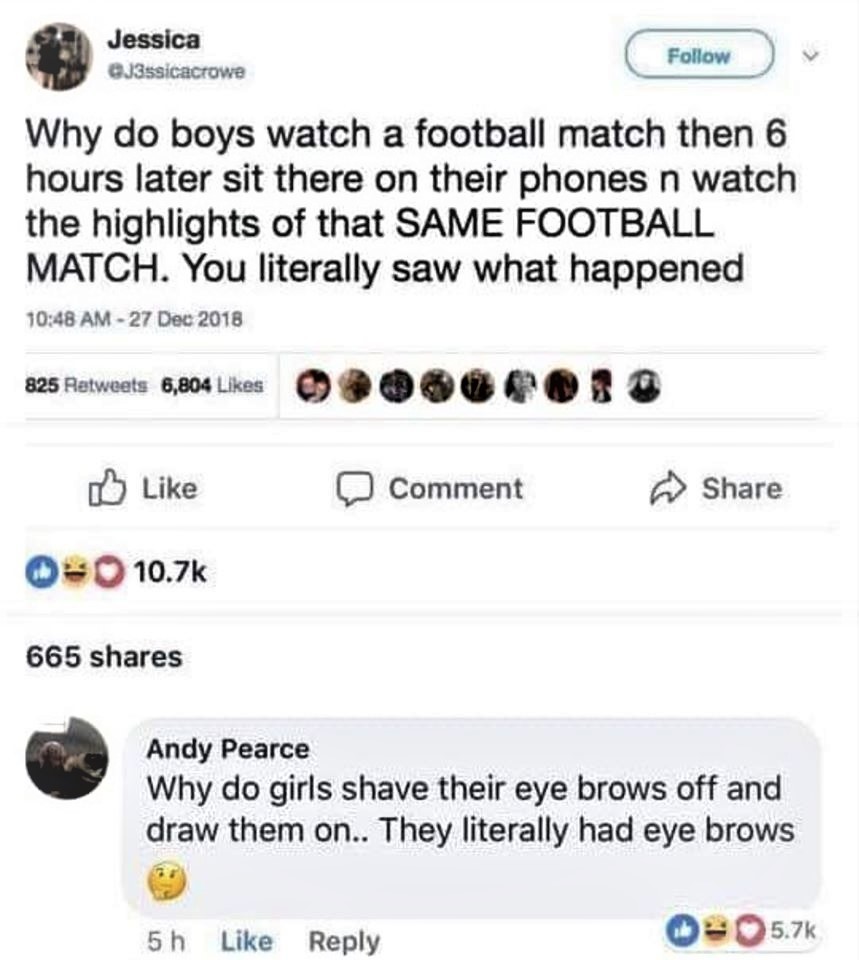Reply to Andy Pearce's comment
The image size is (859, 960).
[x=343, y=941]
